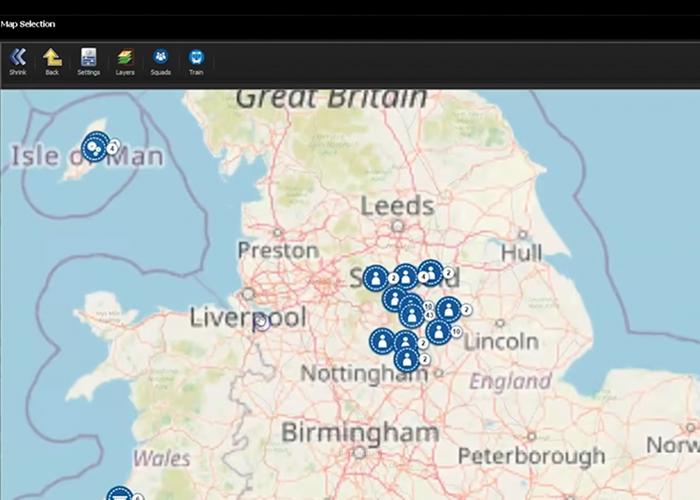Screen dimensions: 700x500
Task: Go back using the Back button
Action: (x=52, y=61)
